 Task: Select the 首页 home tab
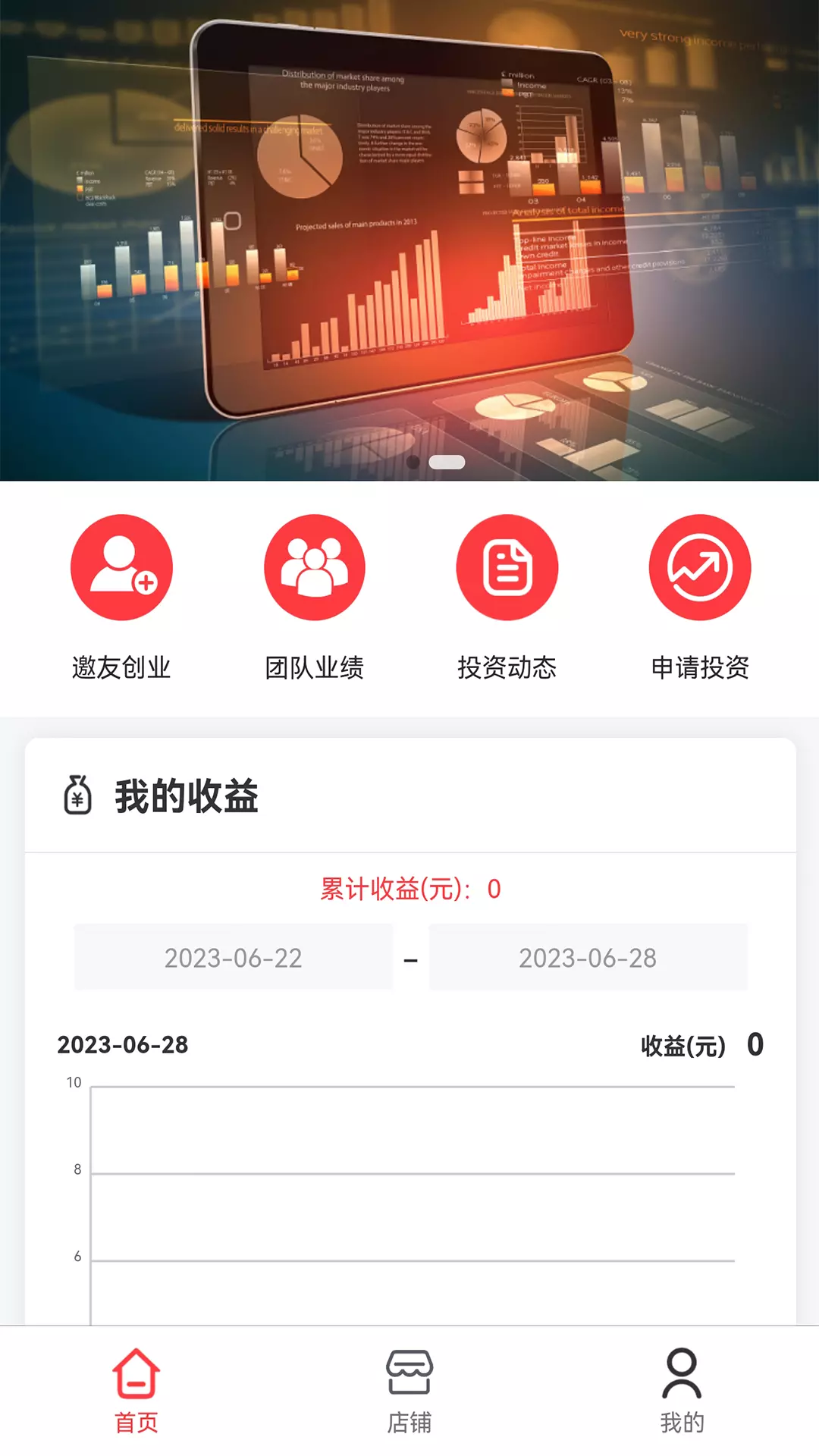[x=136, y=1392]
